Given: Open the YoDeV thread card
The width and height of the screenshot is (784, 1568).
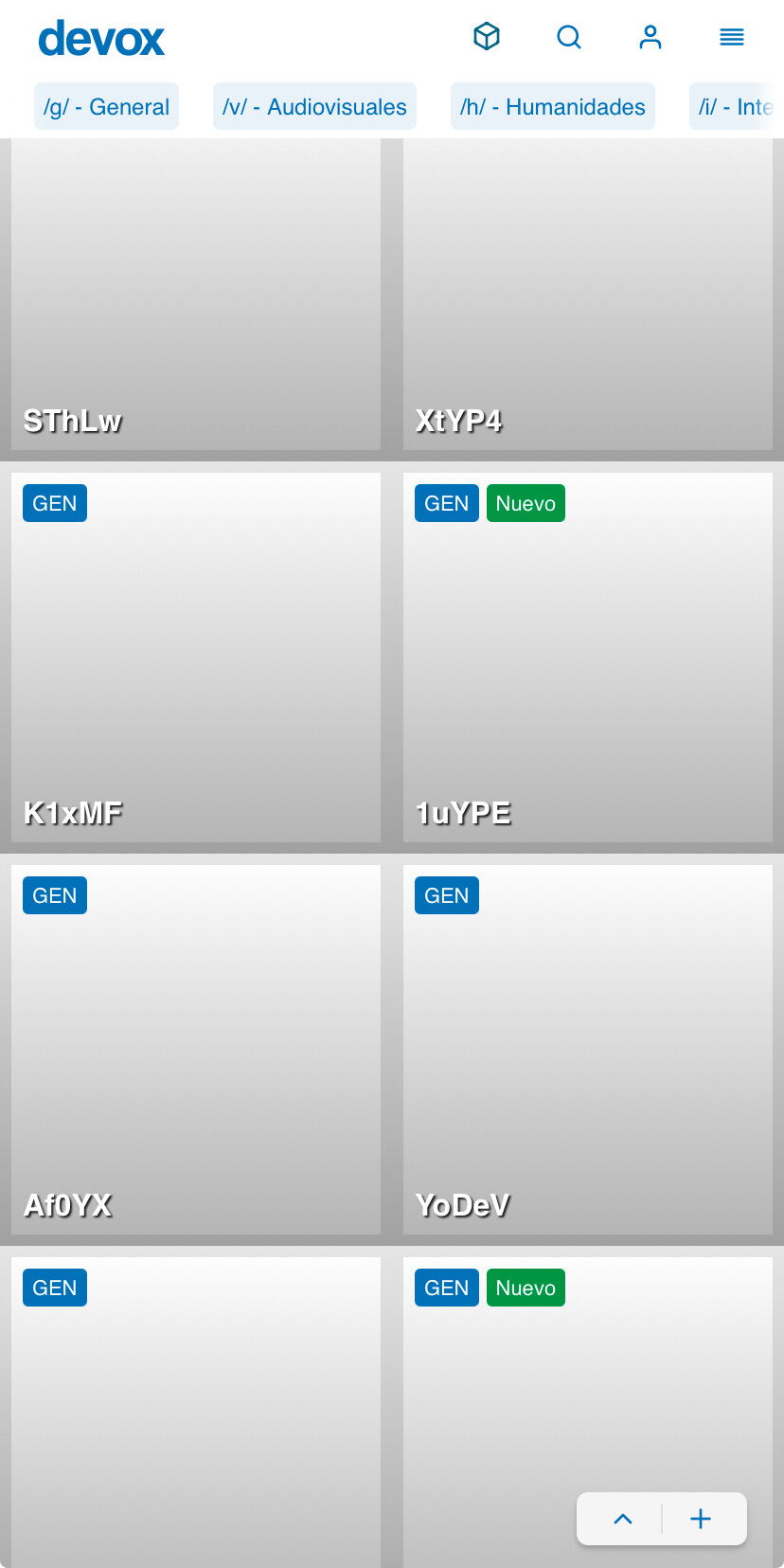Looking at the screenshot, I should click(x=588, y=1050).
